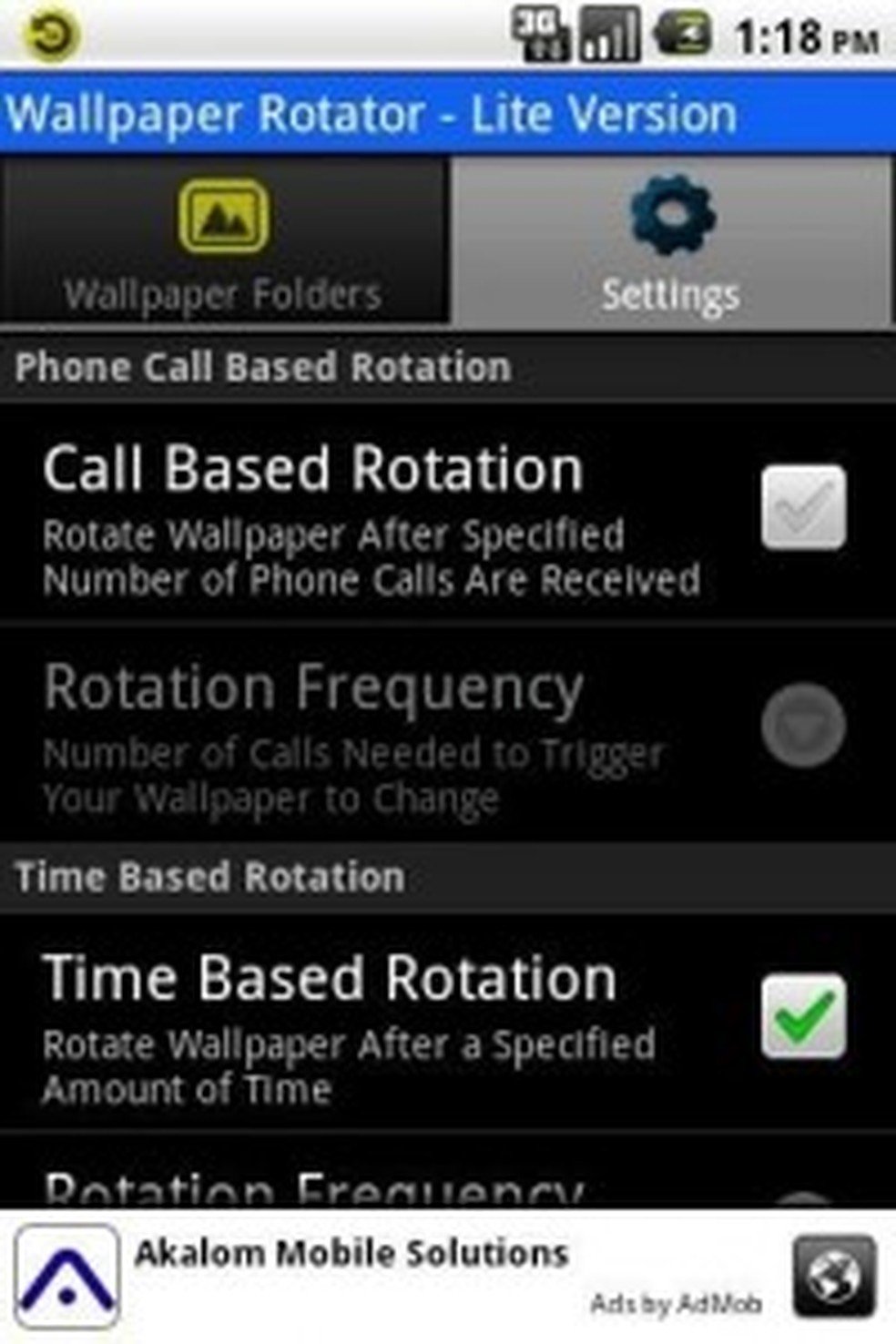Toggle Call Based Rotation setting row
Image resolution: width=896 pixels, height=1344 pixels.
pos(364,510)
